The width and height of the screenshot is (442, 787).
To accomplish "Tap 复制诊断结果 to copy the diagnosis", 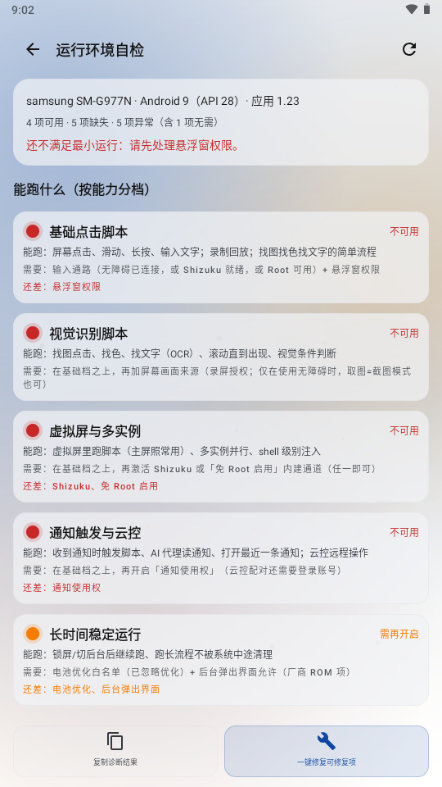I will click(x=115, y=751).
